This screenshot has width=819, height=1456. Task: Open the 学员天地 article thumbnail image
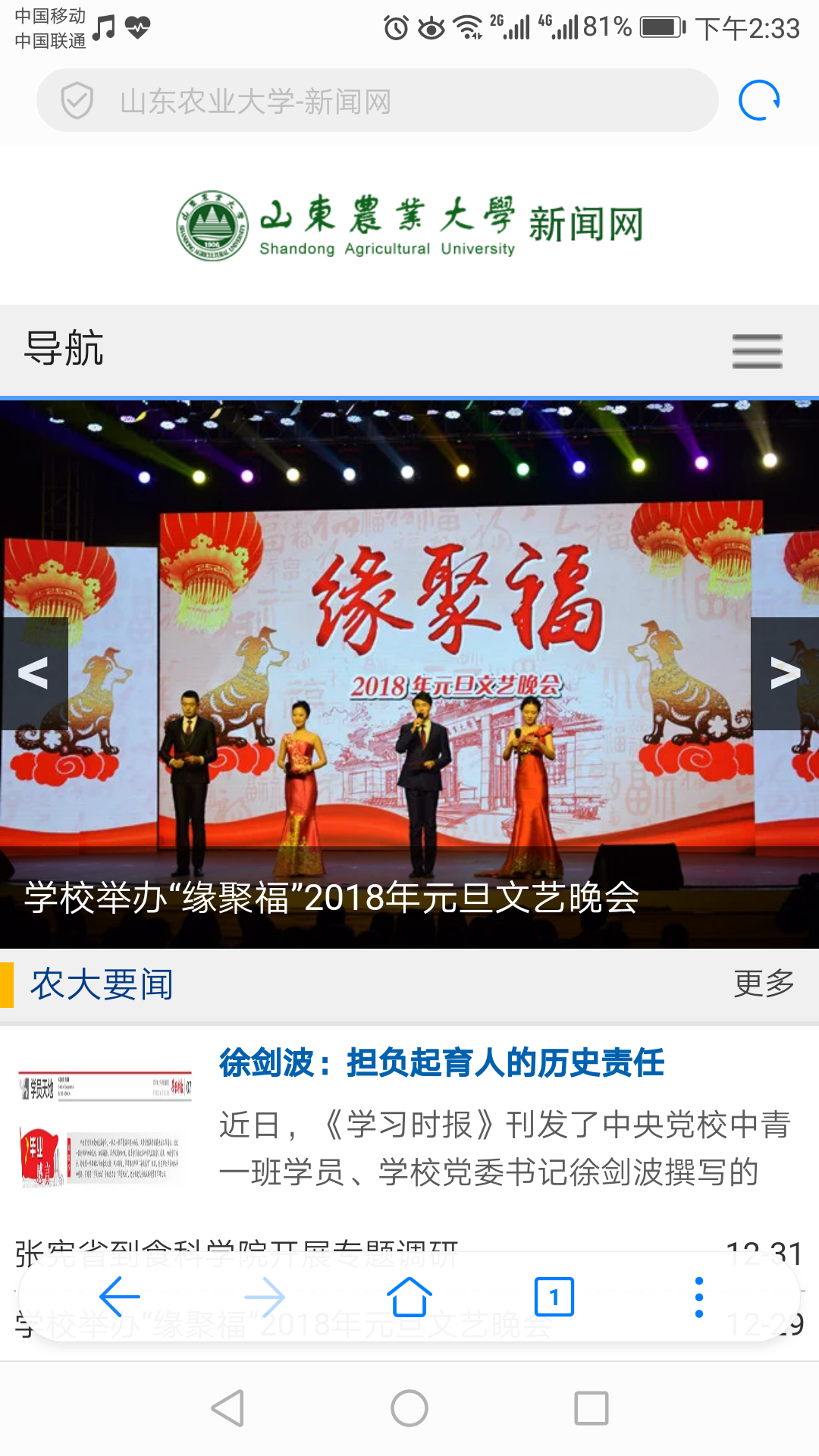(x=105, y=1128)
